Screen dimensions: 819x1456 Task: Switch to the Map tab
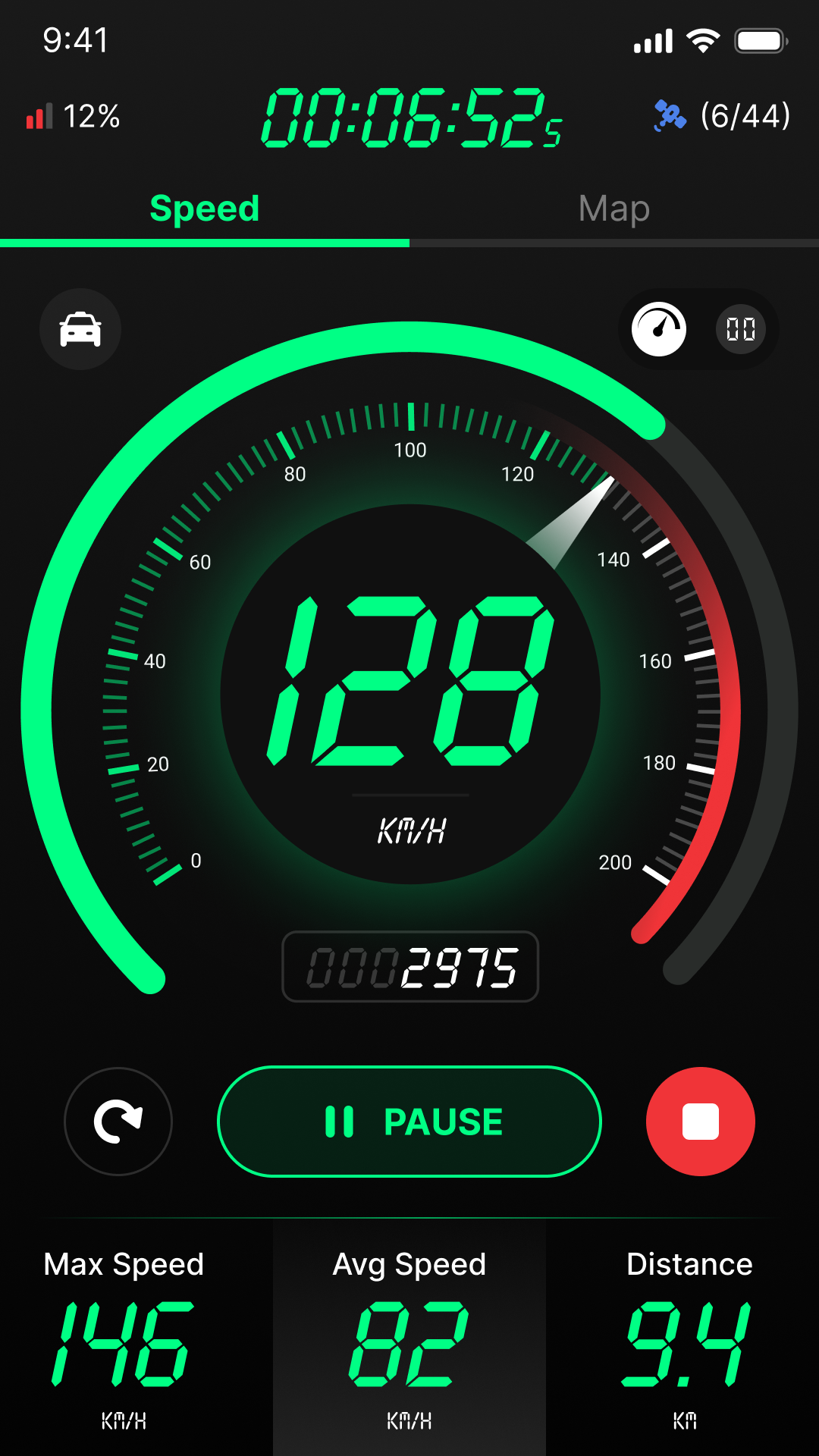(613, 209)
